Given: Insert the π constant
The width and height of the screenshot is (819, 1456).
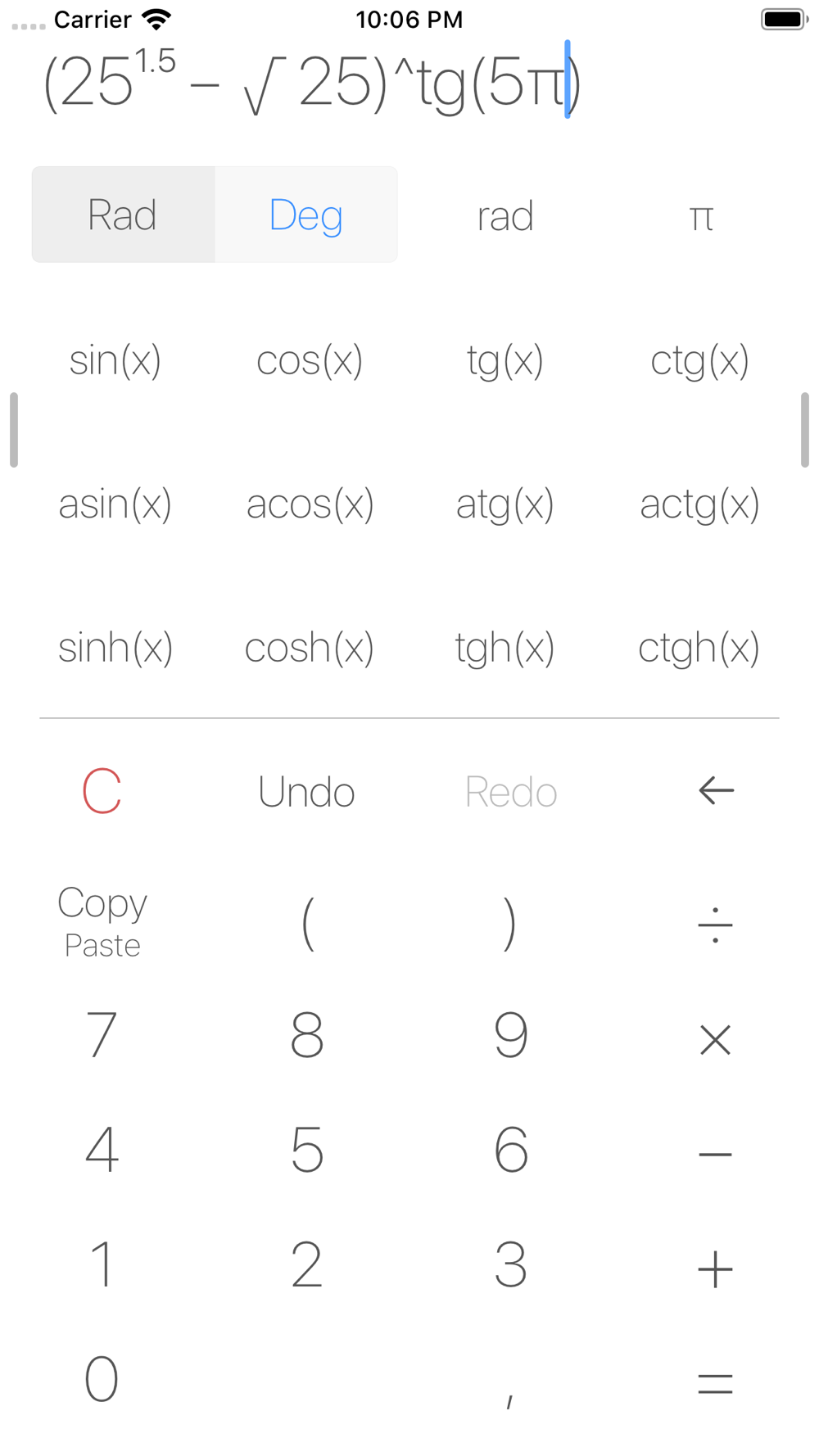Looking at the screenshot, I should coord(701,217).
